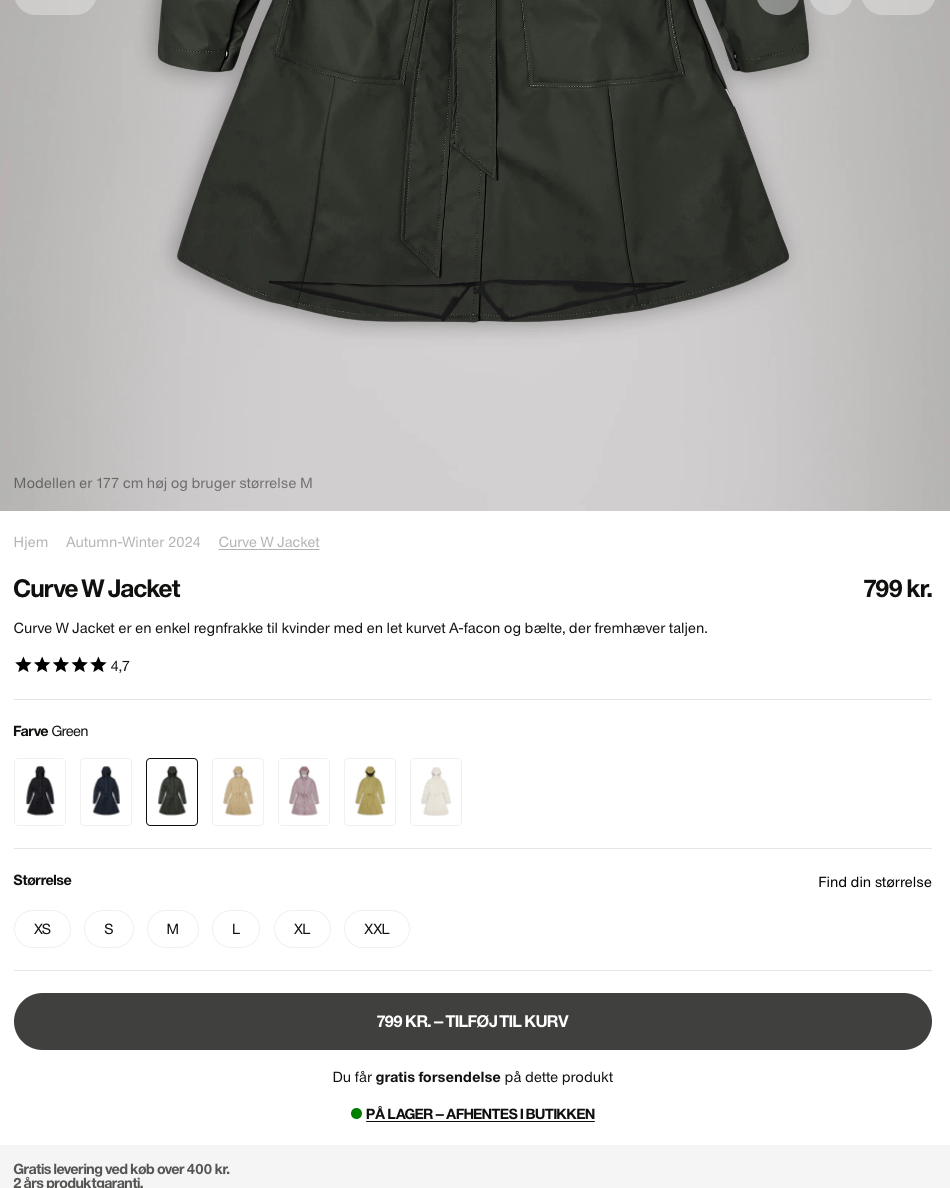Select size S
The height and width of the screenshot is (1188, 950).
109,929
